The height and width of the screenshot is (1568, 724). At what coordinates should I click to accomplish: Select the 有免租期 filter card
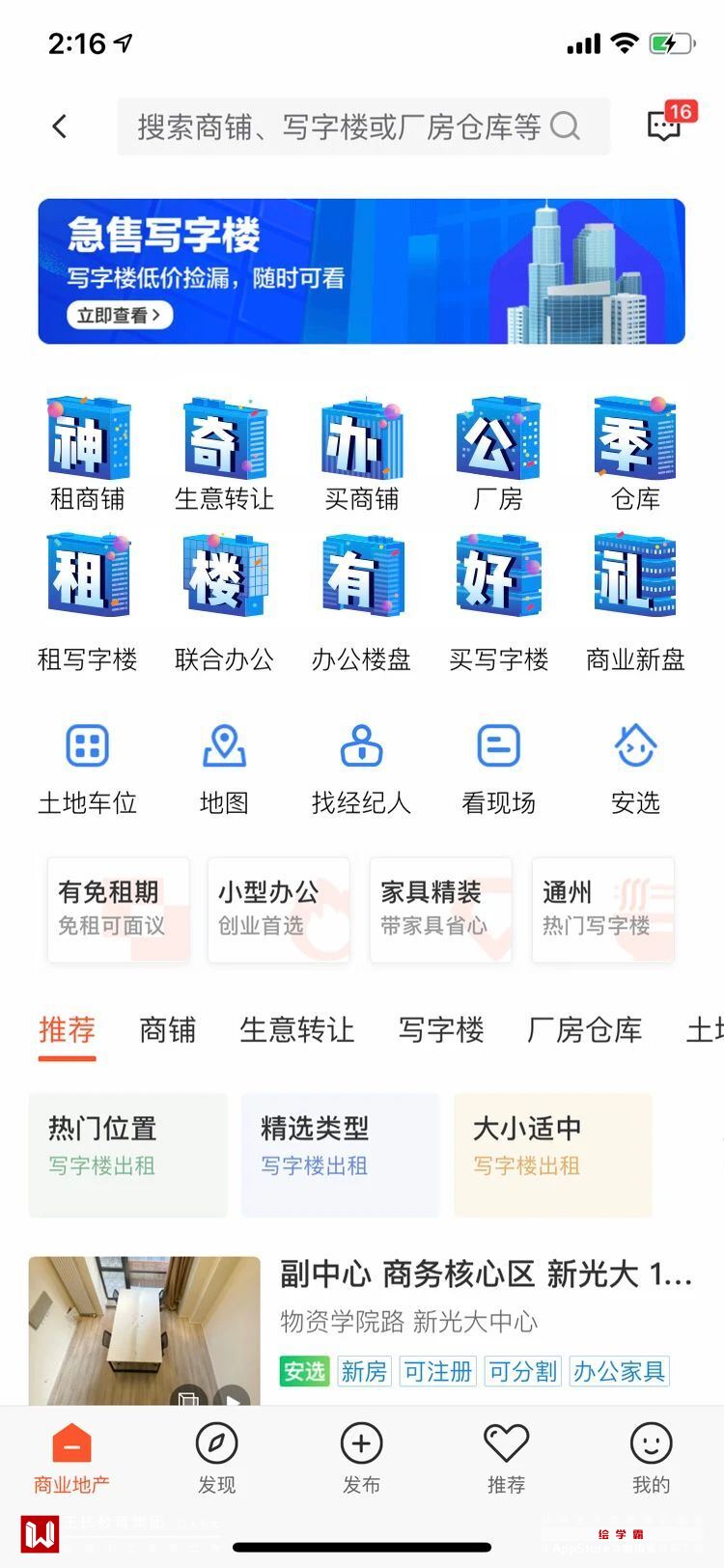coord(118,910)
